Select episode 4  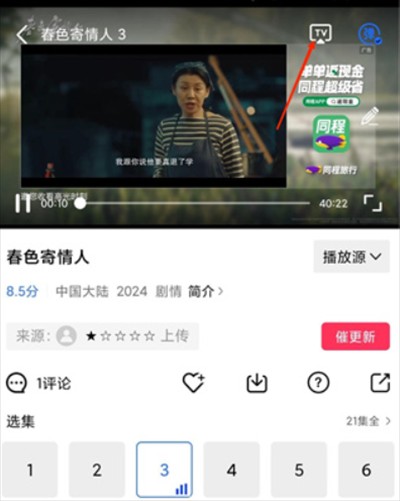click(231, 469)
